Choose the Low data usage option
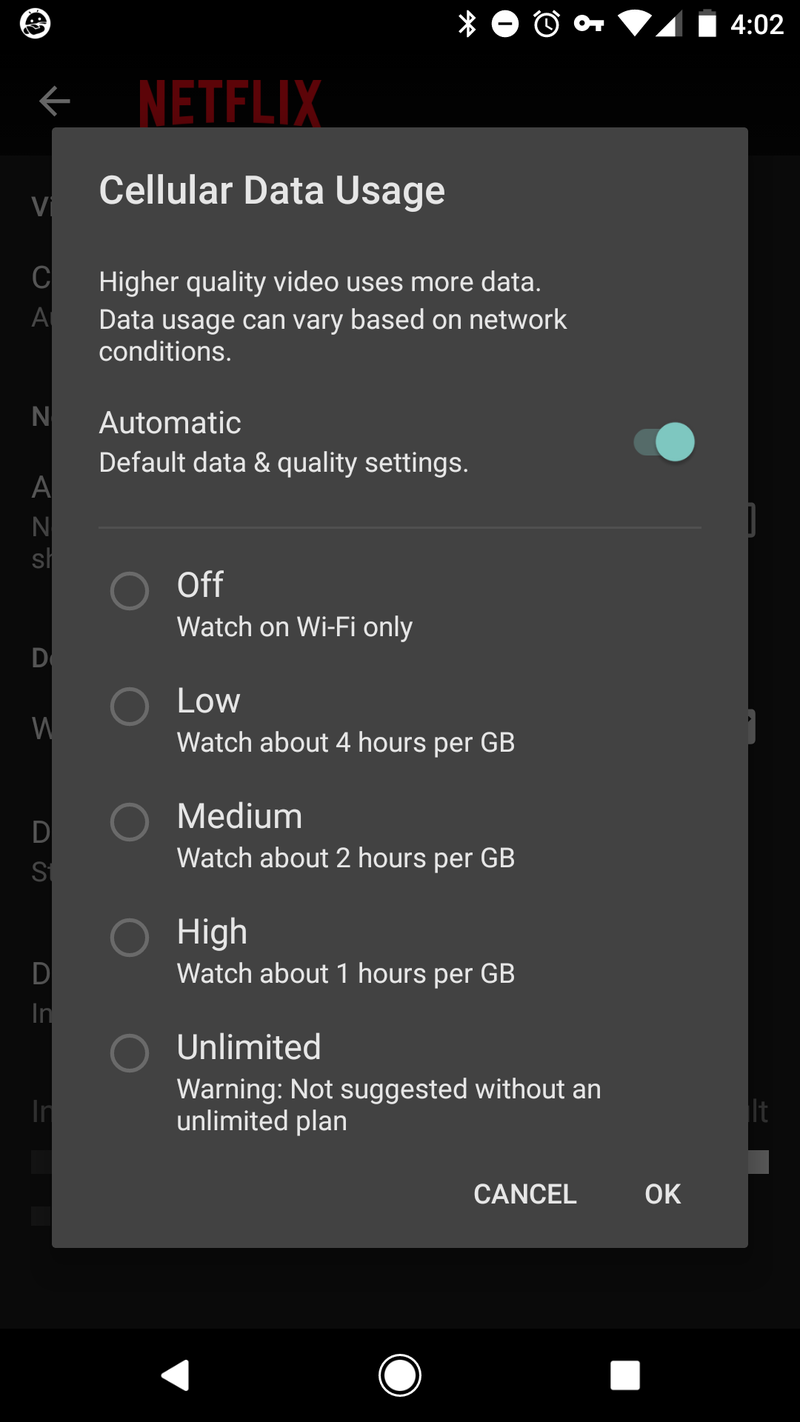800x1422 pixels. (399, 720)
